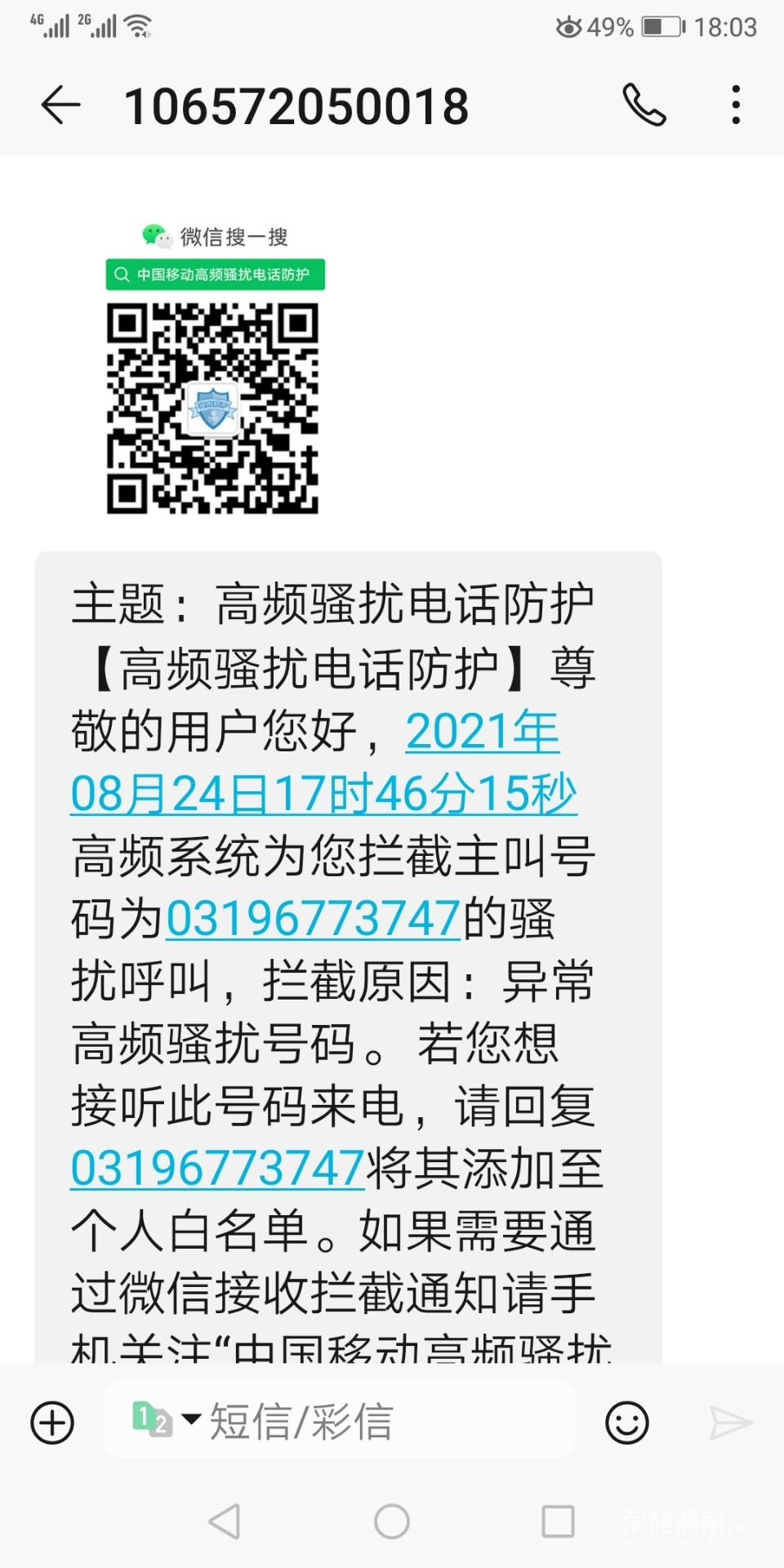Viewport: 784px width, 1568px height.
Task: Open the plus attachment button
Action: pyautogui.click(x=52, y=1423)
